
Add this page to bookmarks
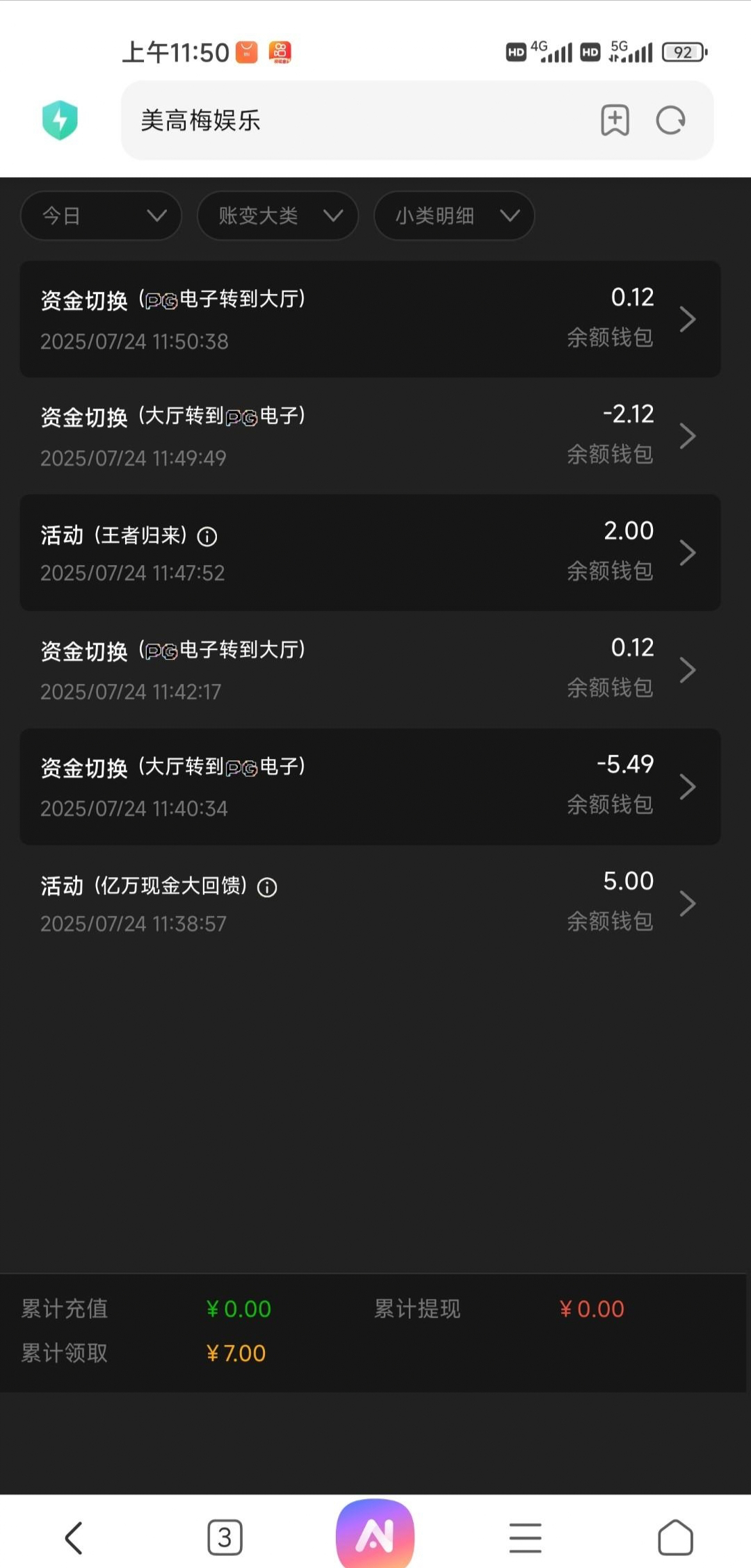[x=615, y=120]
